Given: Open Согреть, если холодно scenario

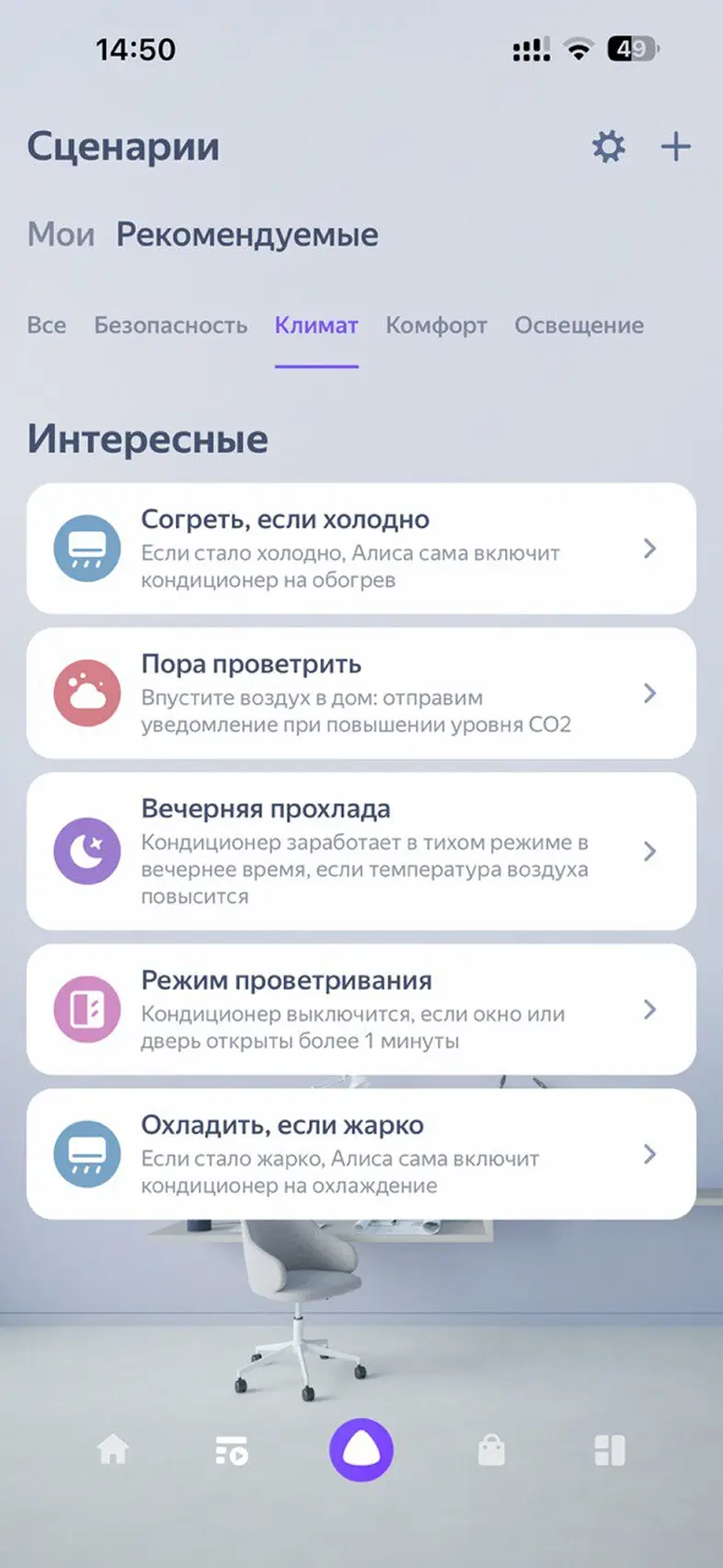Looking at the screenshot, I should point(361,548).
